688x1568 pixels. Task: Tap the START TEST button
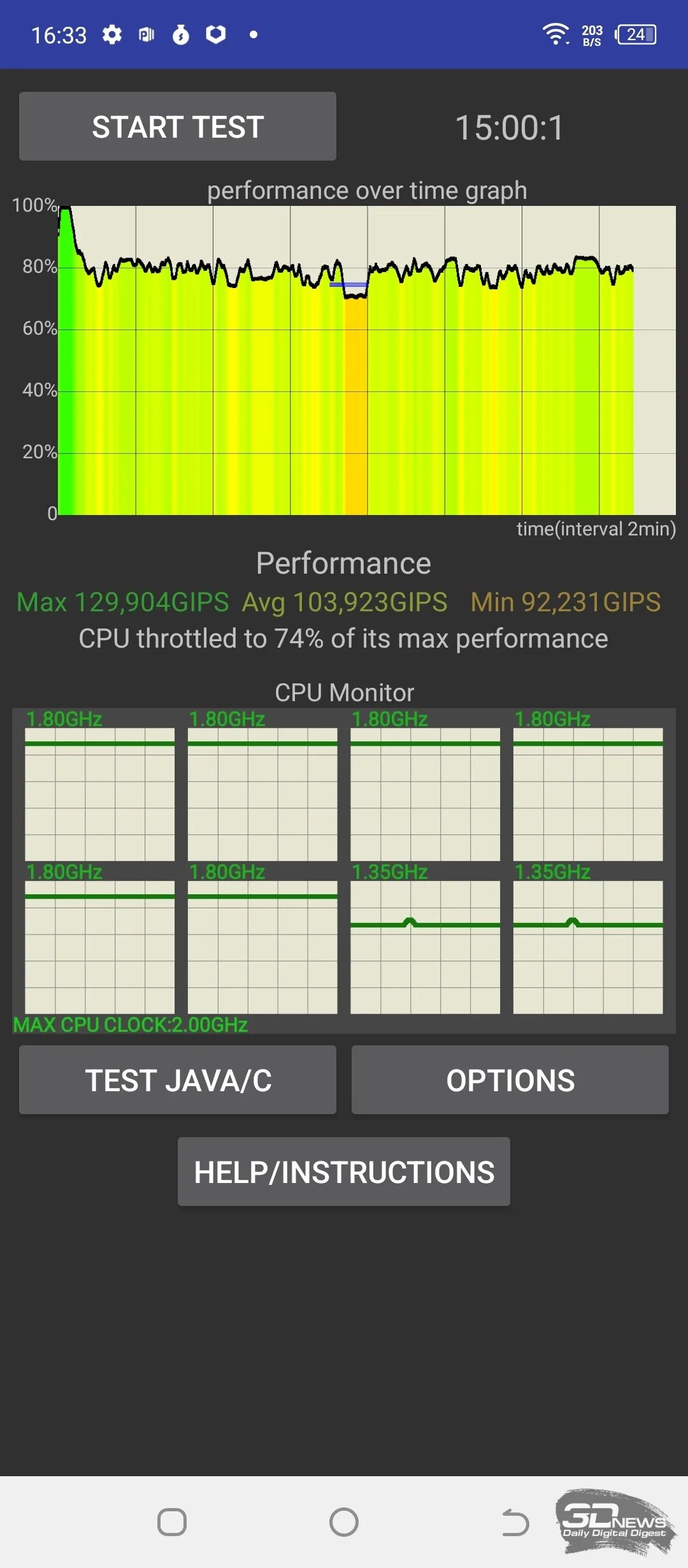click(x=177, y=126)
